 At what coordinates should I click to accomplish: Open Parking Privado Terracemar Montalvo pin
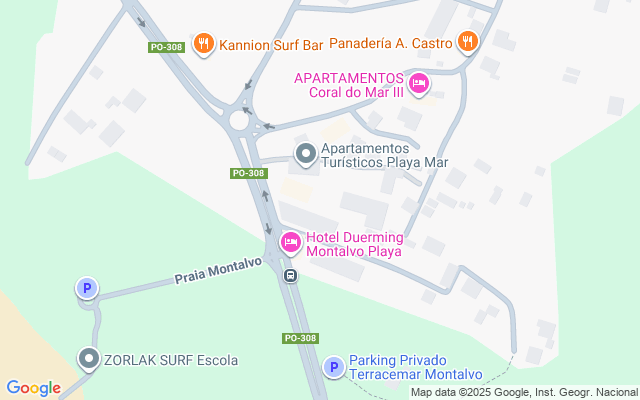click(335, 367)
